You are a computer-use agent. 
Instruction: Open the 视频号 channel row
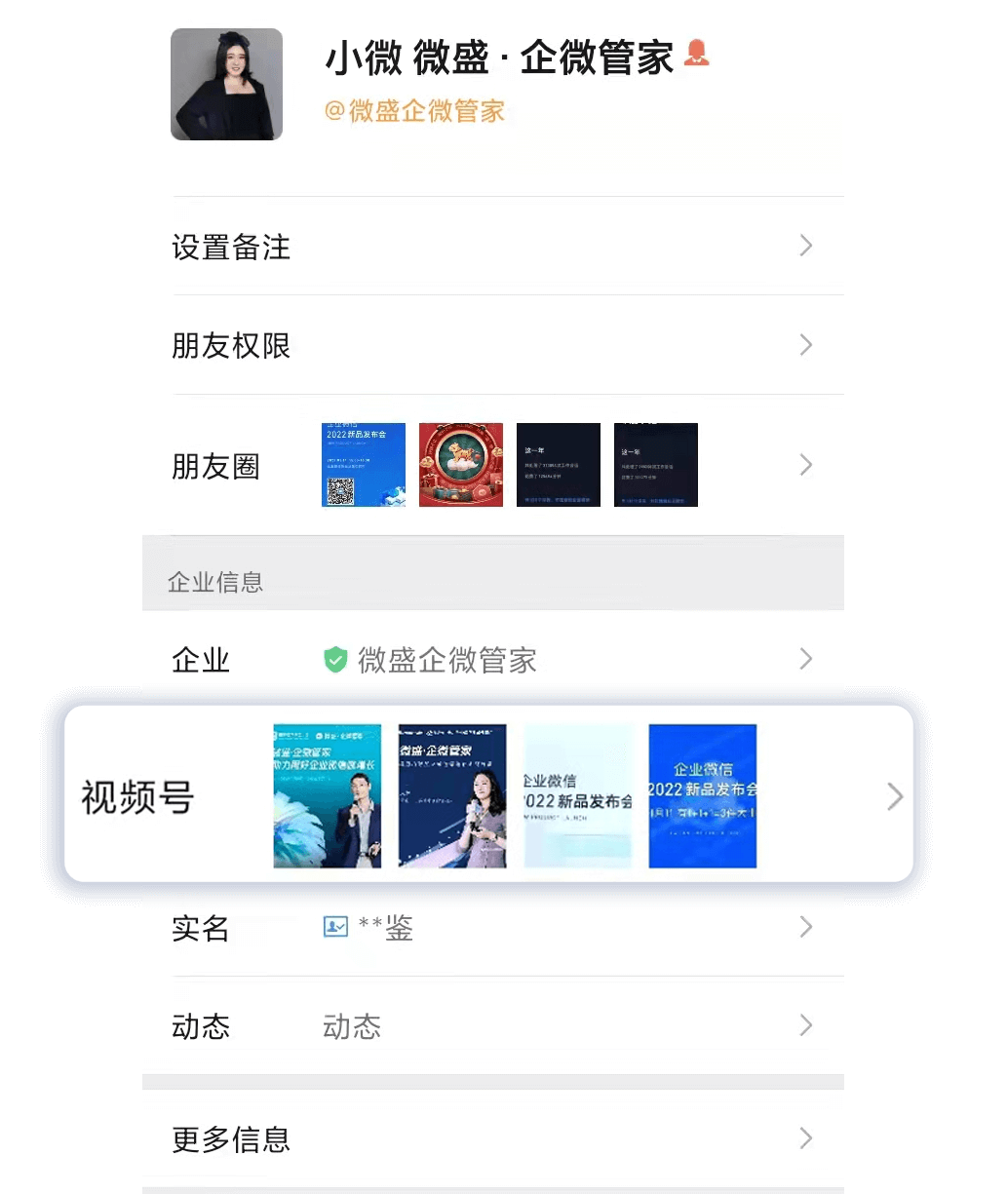pos(487,796)
